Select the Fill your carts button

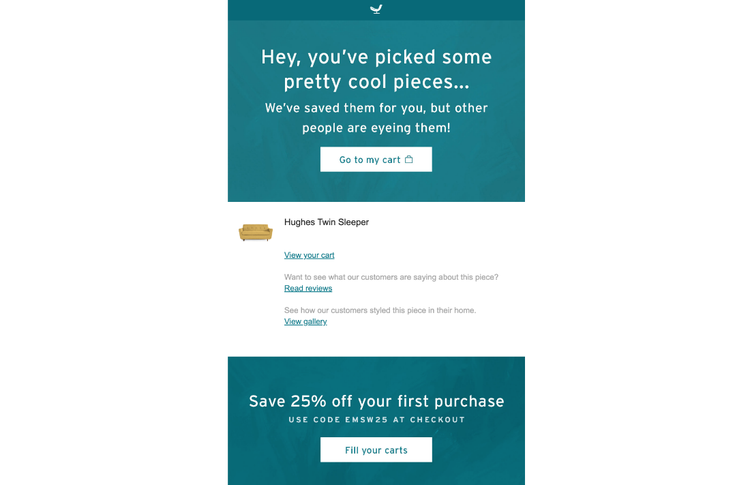[376, 450]
